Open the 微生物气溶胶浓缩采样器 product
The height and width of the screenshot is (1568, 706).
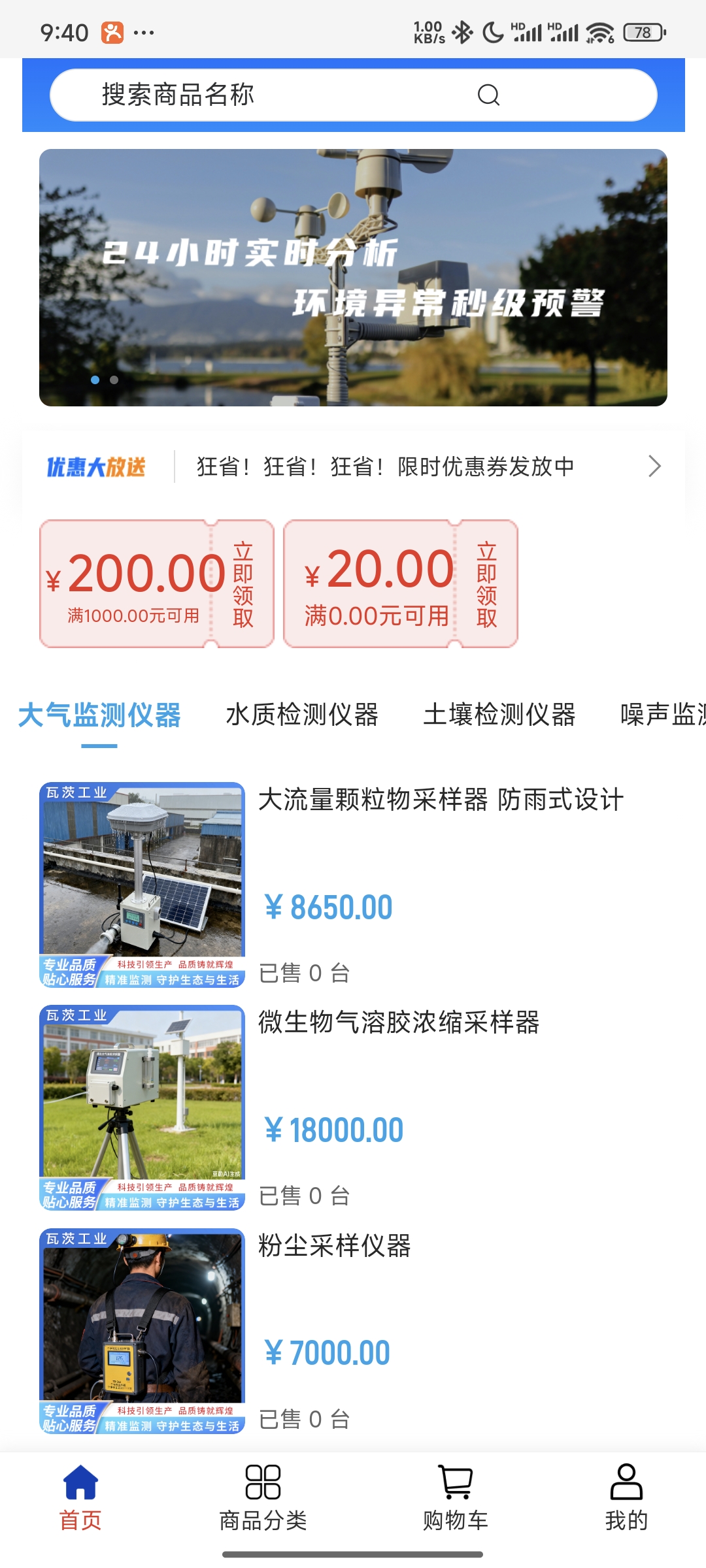point(399,1022)
